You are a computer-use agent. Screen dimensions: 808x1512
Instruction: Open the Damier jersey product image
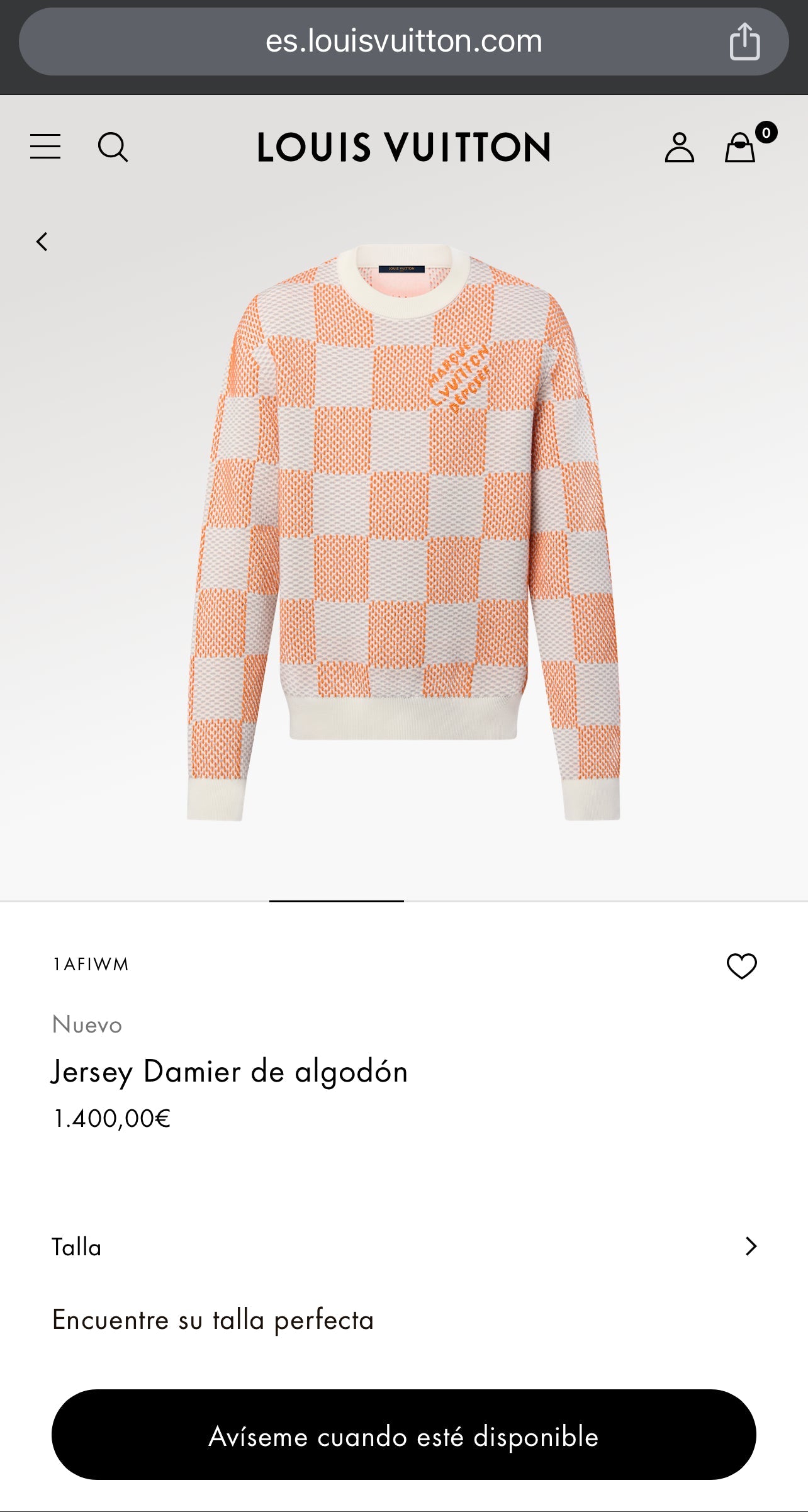point(404,532)
